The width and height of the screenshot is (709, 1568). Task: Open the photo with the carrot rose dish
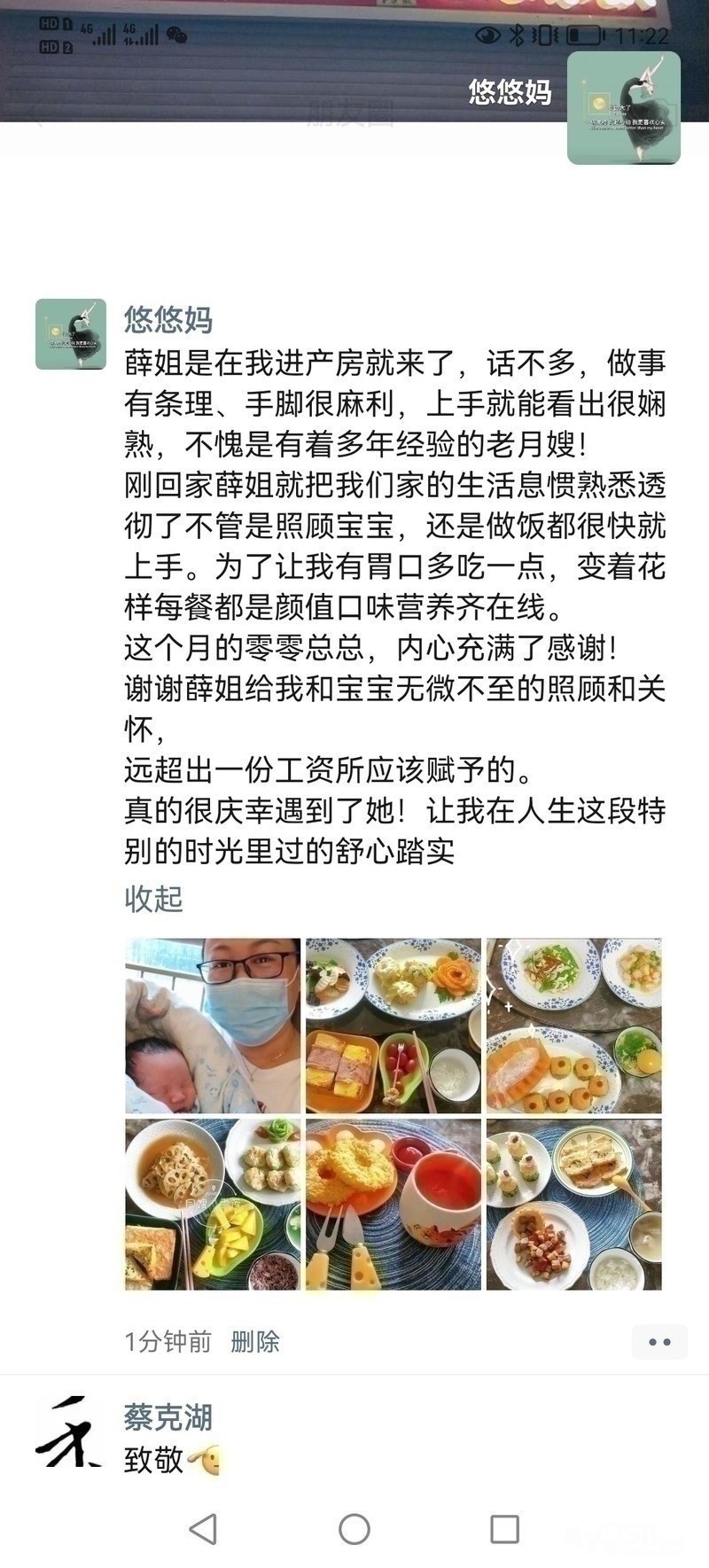point(393,1026)
